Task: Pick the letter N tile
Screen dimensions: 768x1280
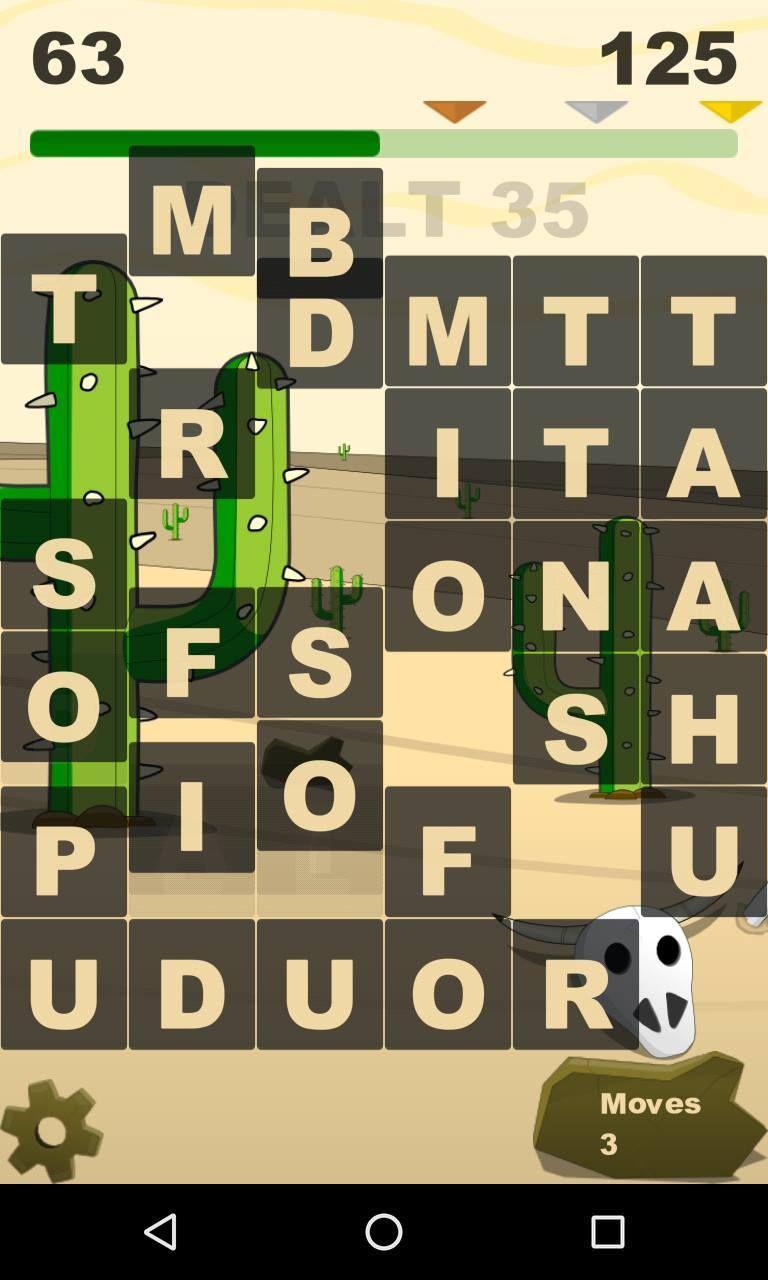Action: click(575, 586)
